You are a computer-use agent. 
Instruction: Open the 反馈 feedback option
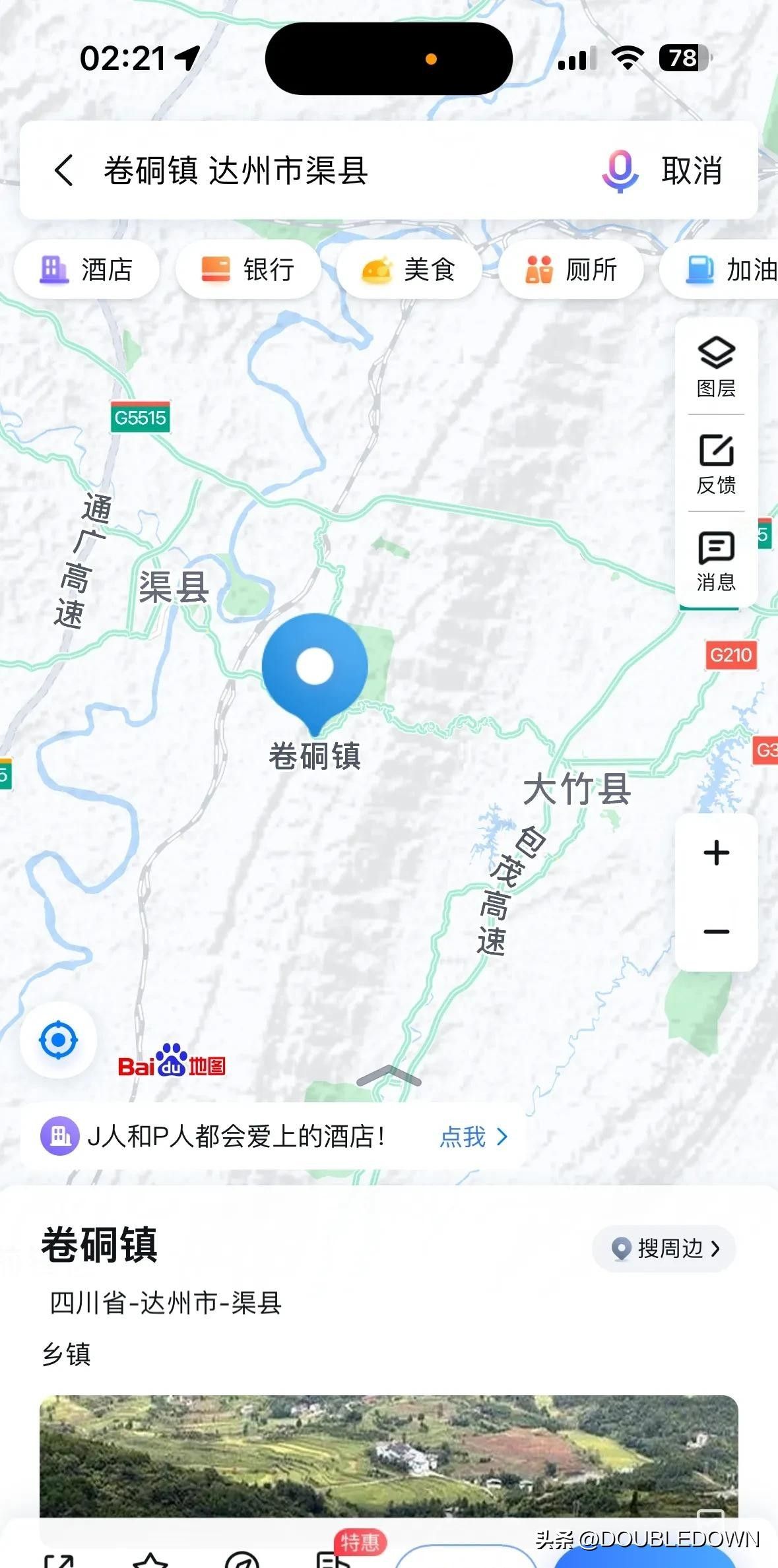point(716,464)
